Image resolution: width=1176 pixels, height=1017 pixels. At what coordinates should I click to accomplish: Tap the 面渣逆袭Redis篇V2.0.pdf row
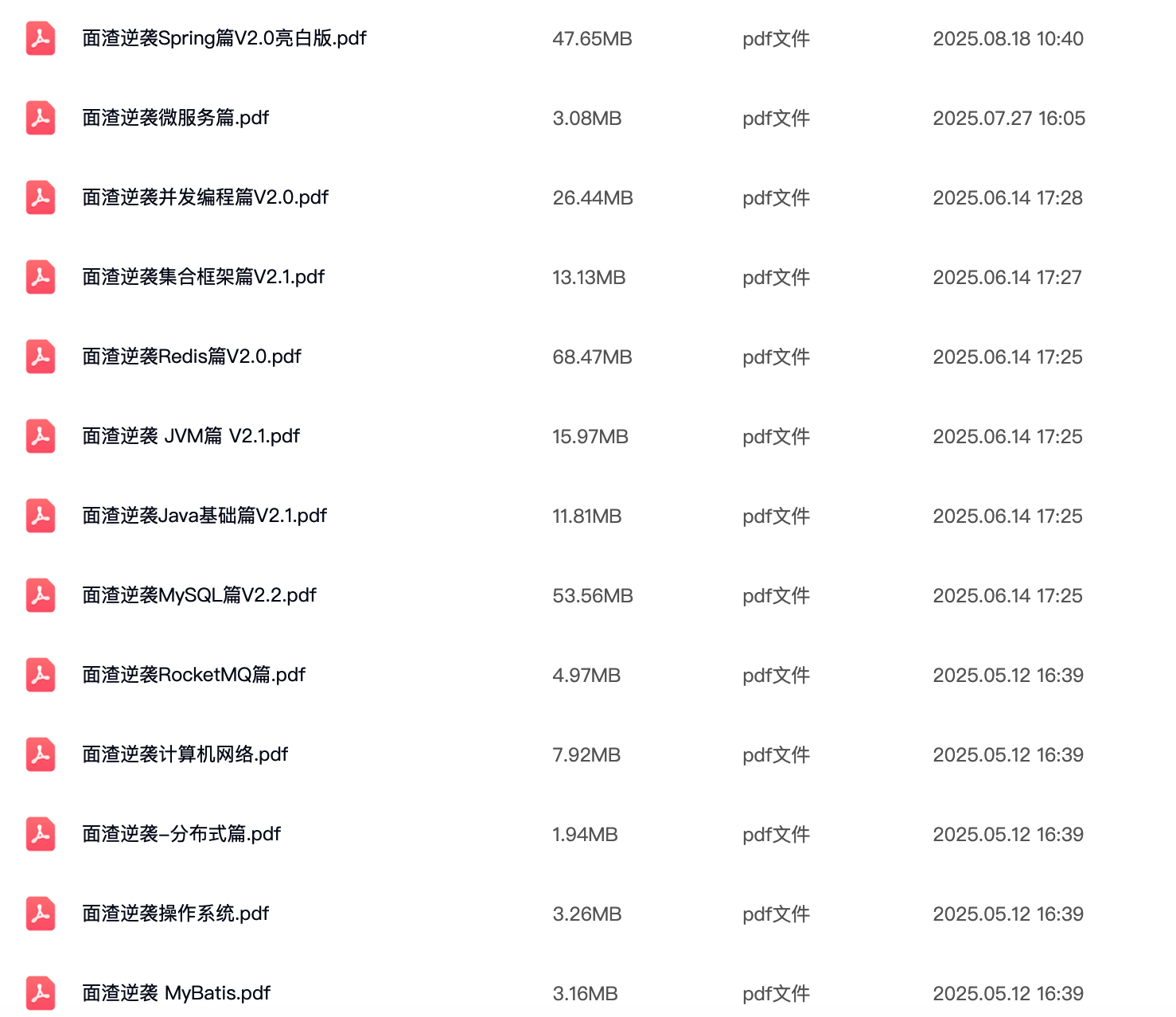pos(191,357)
